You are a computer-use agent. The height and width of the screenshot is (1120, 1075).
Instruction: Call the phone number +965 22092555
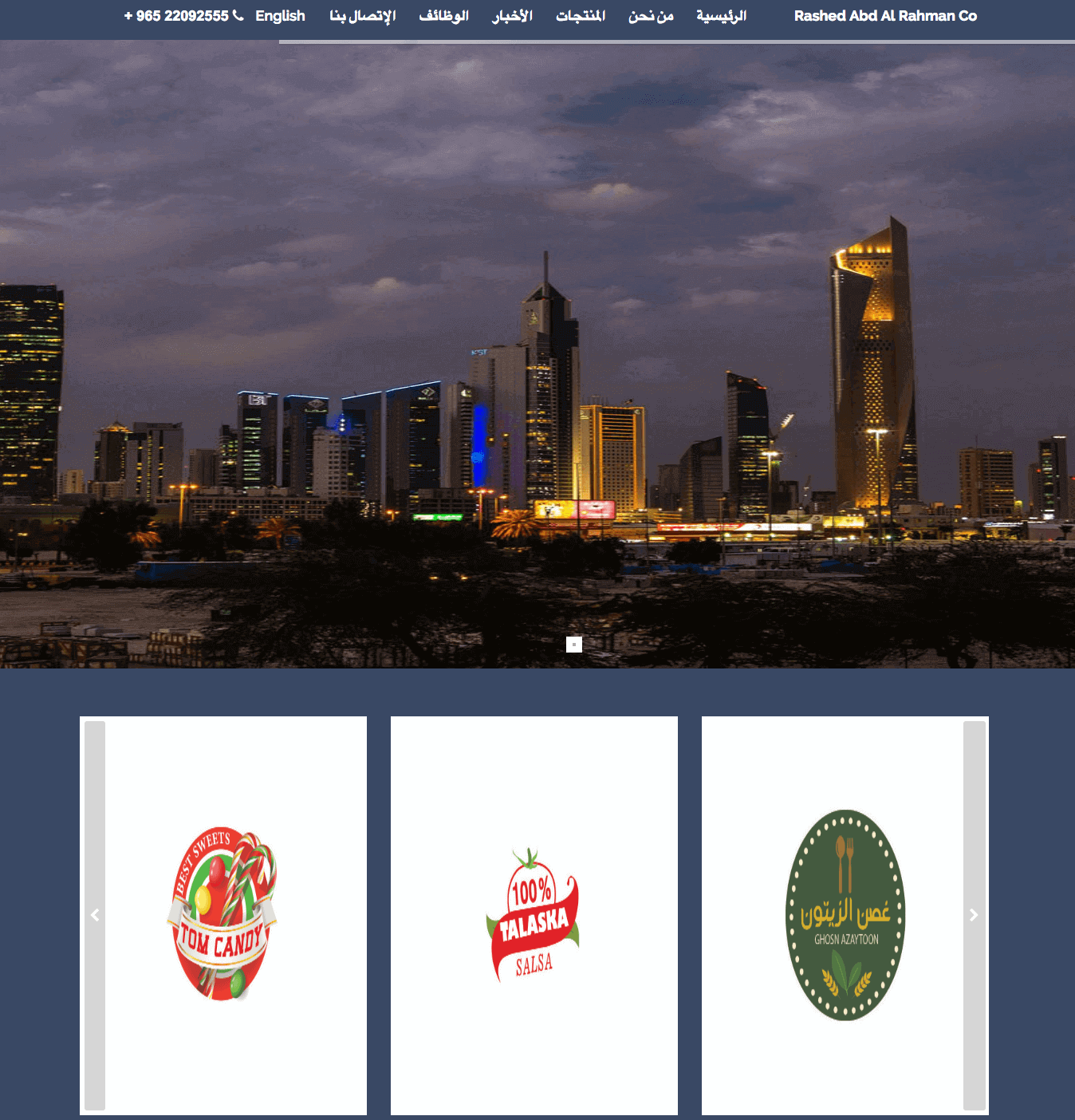click(x=183, y=16)
